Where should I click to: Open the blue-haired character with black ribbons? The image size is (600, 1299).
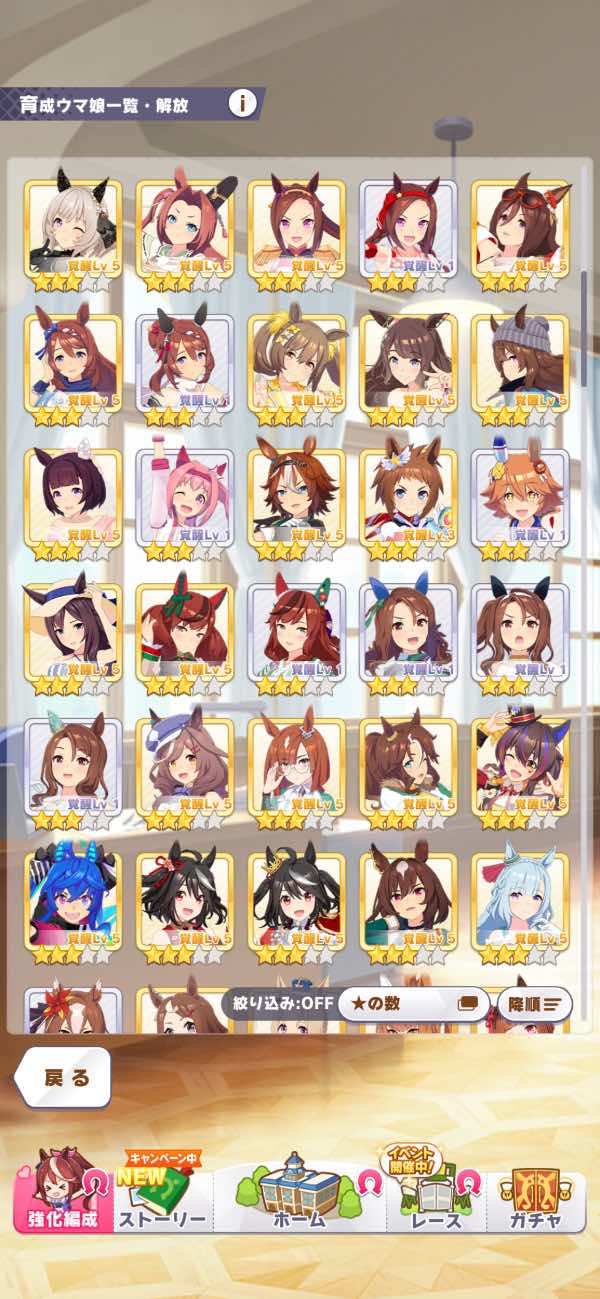(73, 909)
